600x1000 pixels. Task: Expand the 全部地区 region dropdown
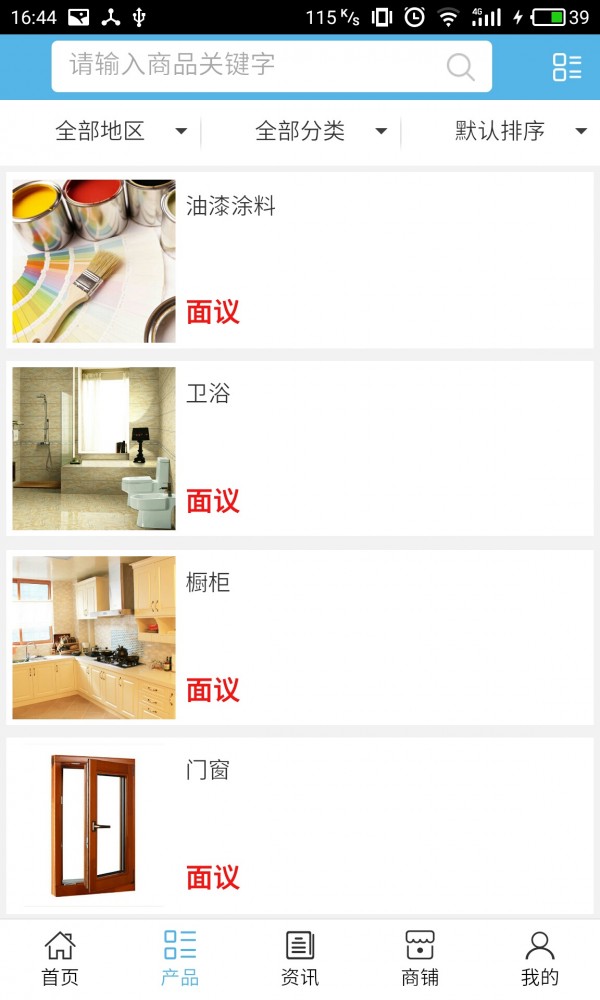[x=120, y=131]
